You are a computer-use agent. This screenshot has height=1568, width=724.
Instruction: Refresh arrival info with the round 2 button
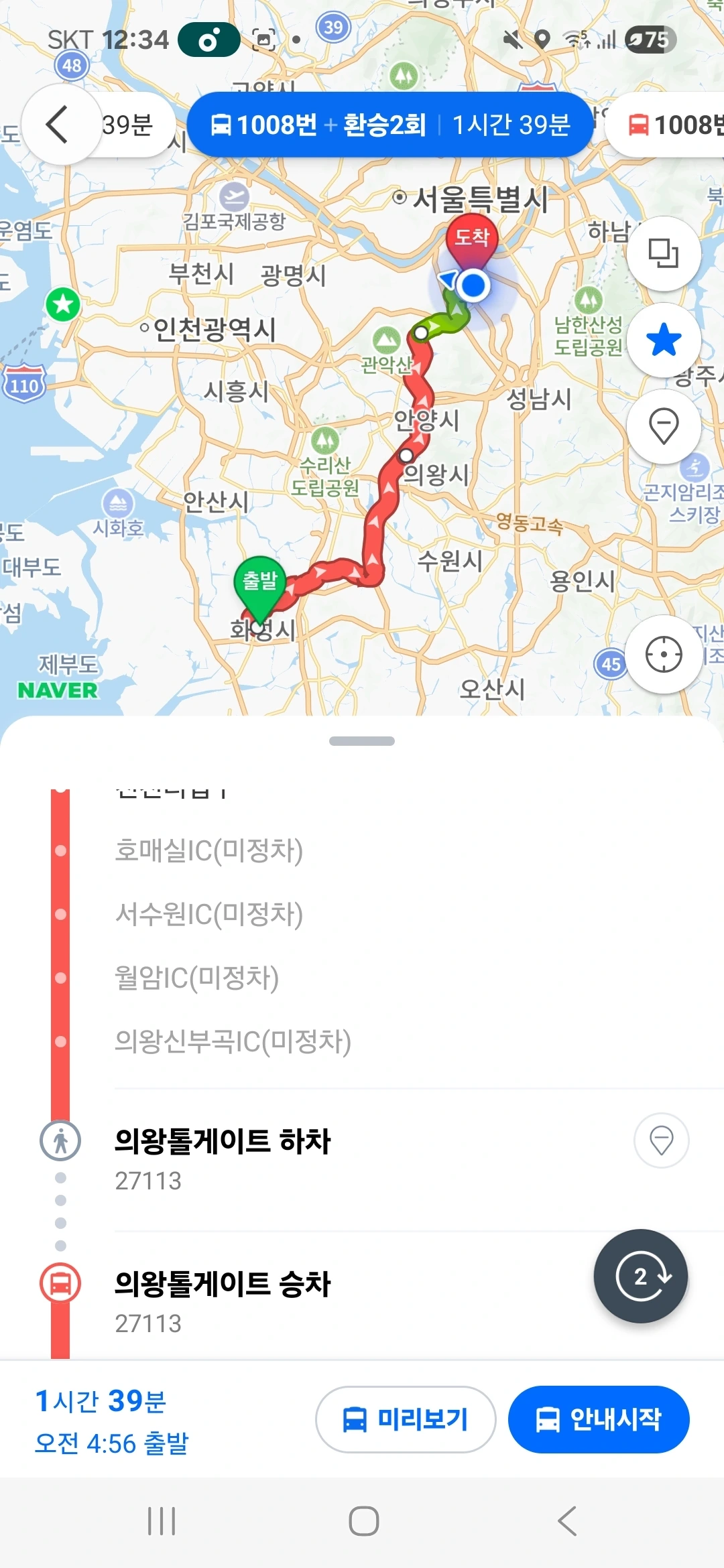point(641,1276)
